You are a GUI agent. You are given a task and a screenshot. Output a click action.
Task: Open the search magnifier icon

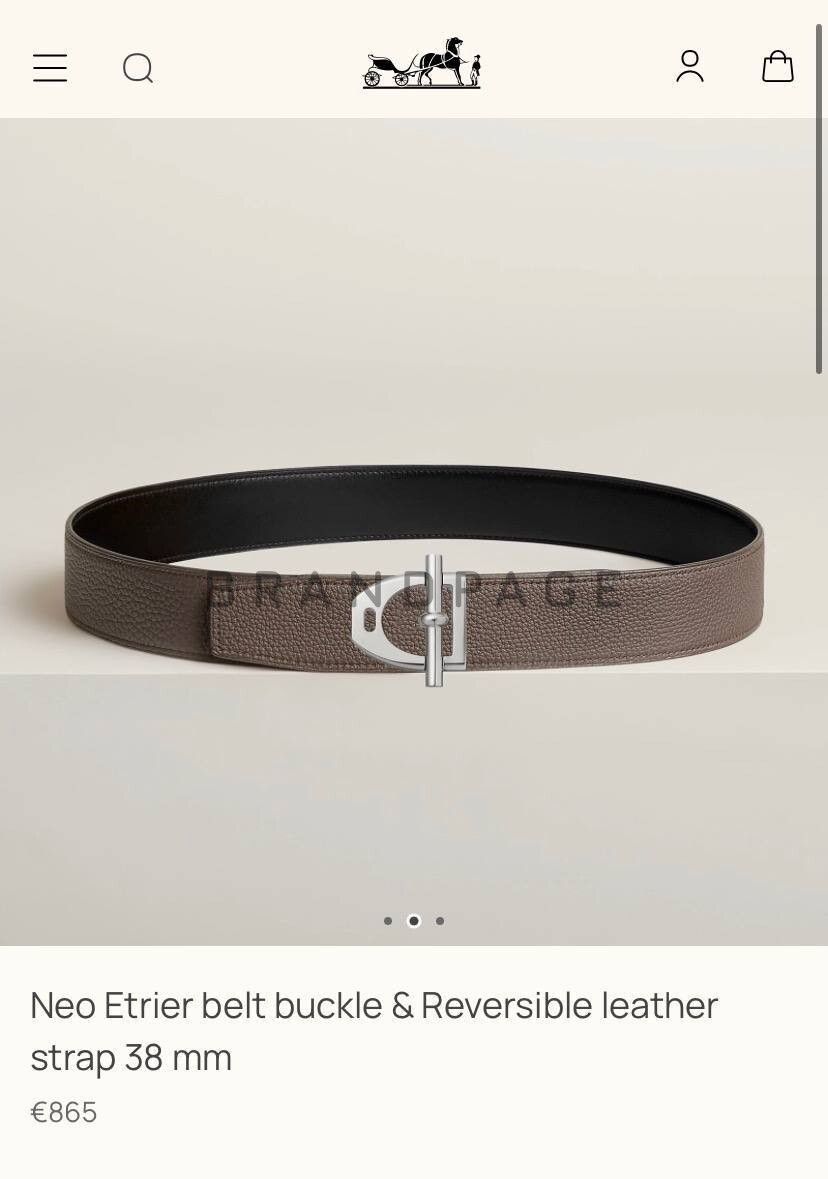[138, 68]
